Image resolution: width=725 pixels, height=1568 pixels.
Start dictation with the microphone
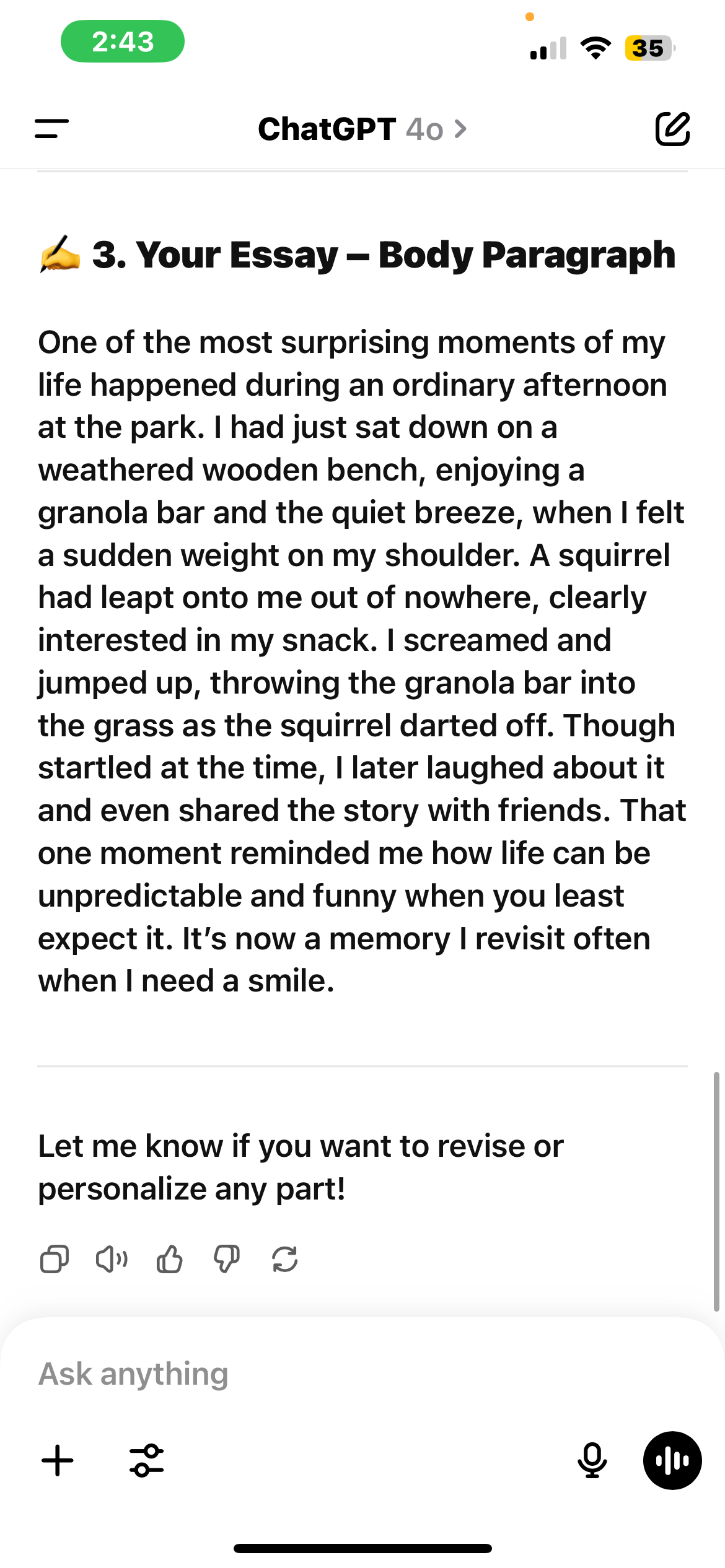(x=592, y=1461)
